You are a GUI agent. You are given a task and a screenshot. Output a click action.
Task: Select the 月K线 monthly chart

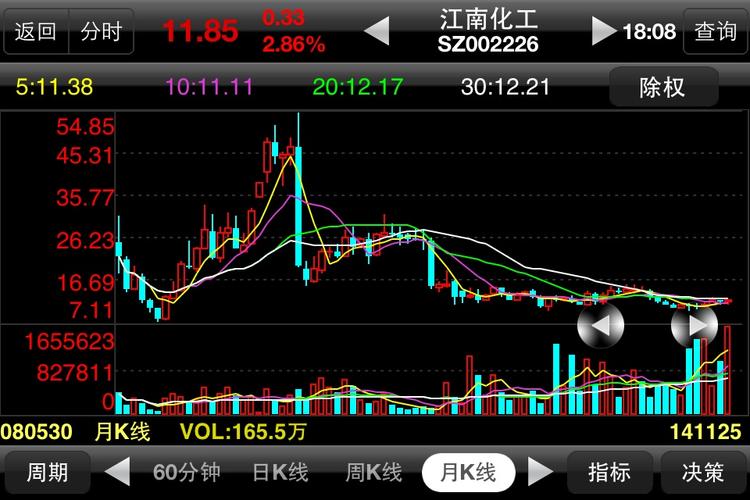tap(467, 472)
